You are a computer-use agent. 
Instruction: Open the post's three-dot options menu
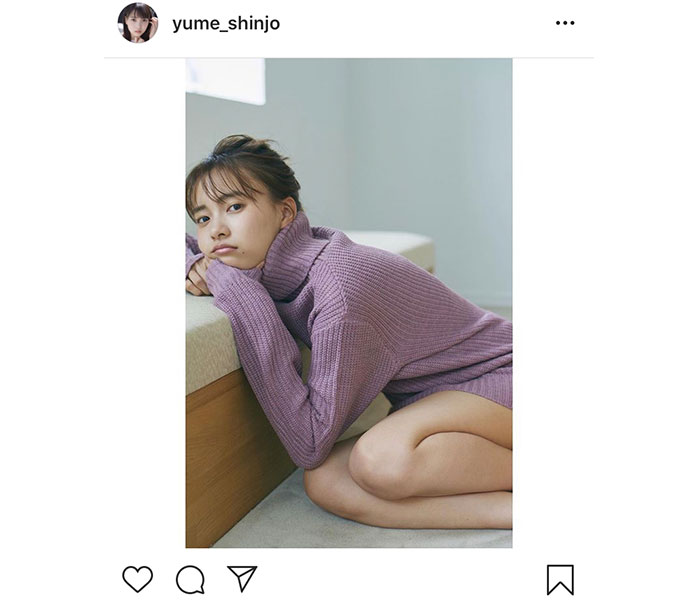click(565, 23)
